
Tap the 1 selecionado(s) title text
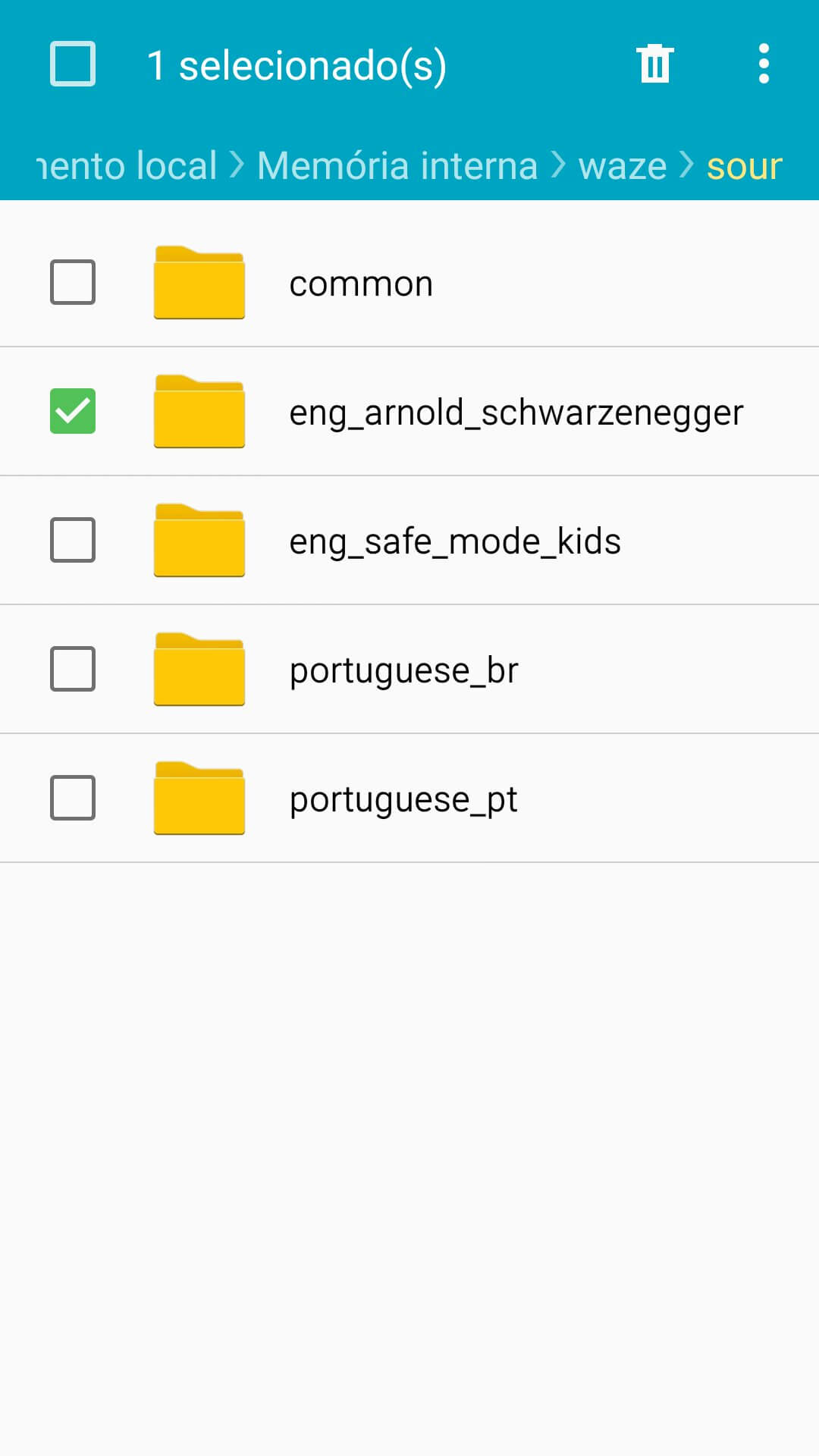tap(297, 64)
